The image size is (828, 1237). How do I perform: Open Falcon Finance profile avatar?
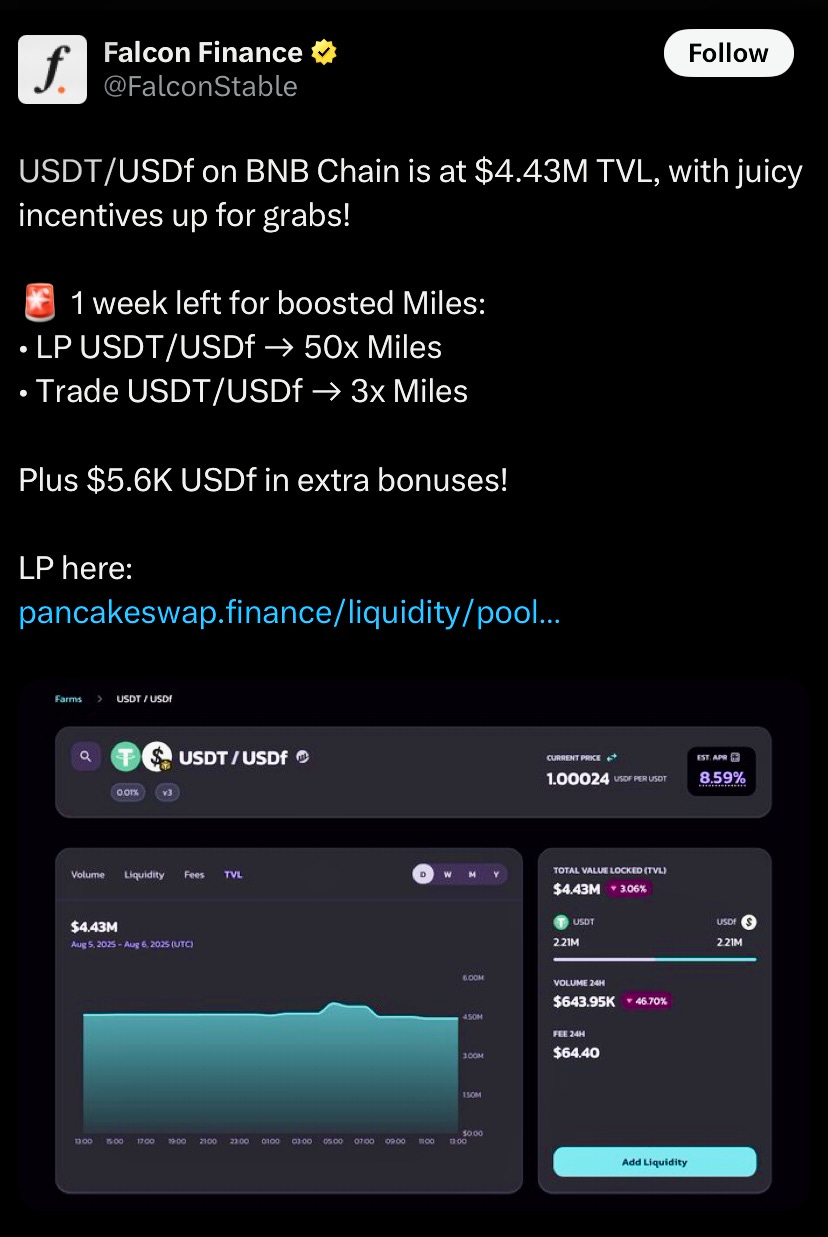pos(53,69)
